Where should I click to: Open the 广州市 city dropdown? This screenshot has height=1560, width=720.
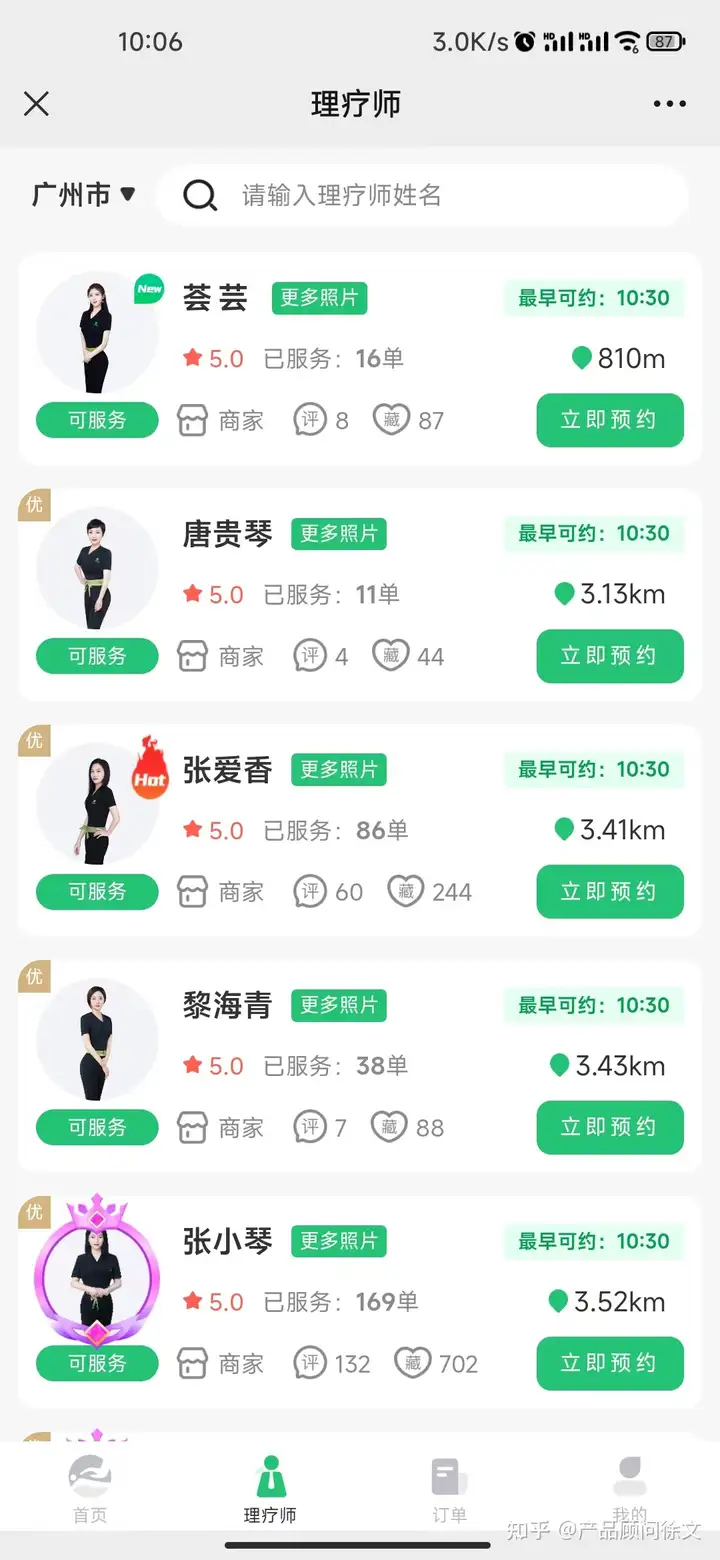(83, 195)
